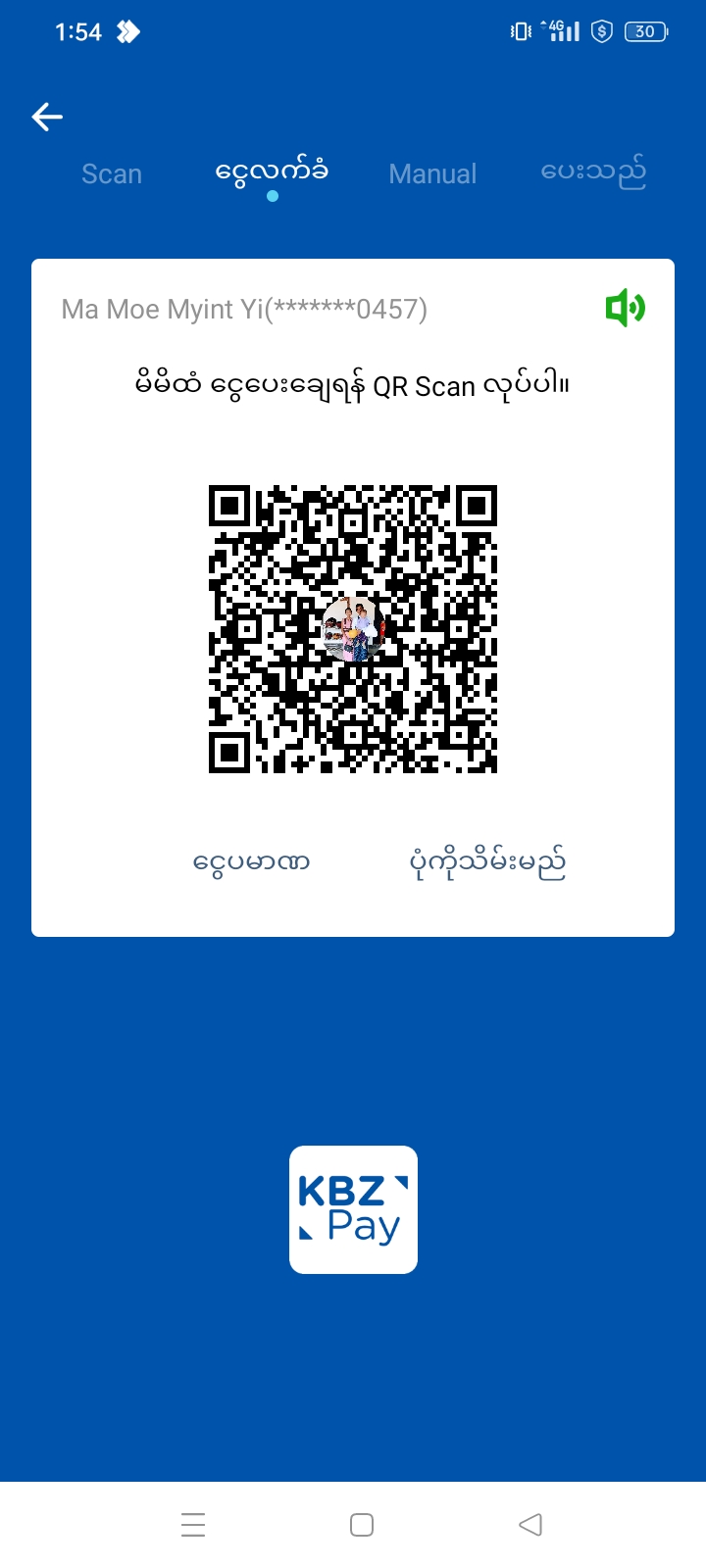Screen dimensions: 706x1568
Task: Open recent apps from the navigation bar
Action: pyautogui.click(x=193, y=1525)
